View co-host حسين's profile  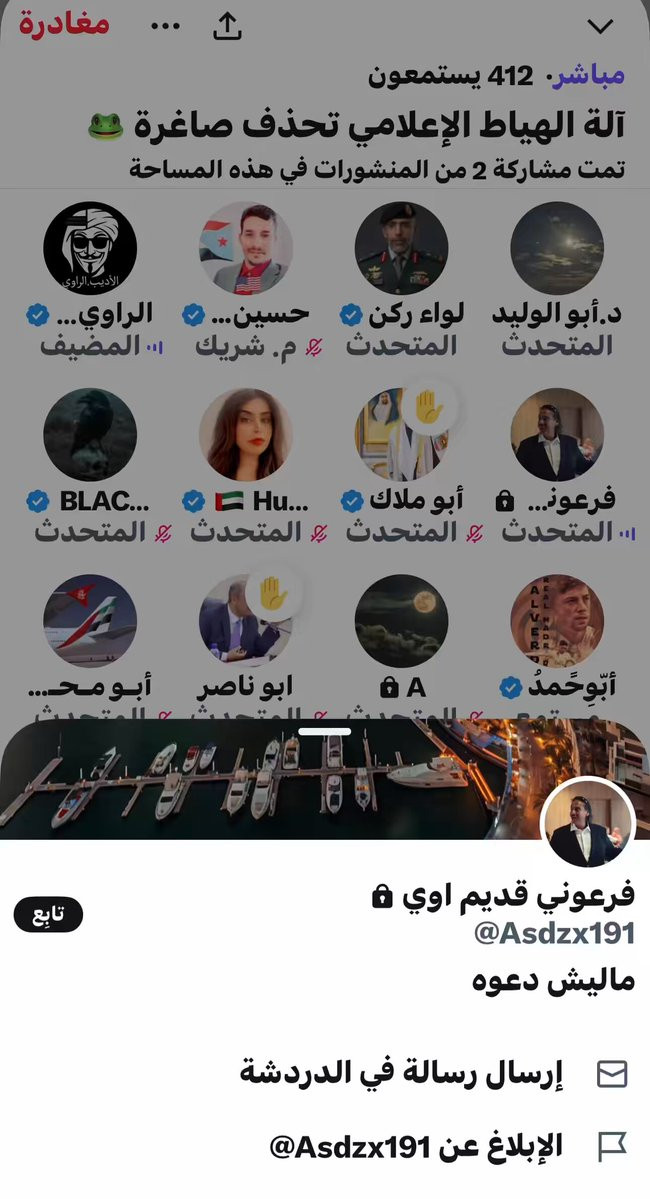coord(246,248)
